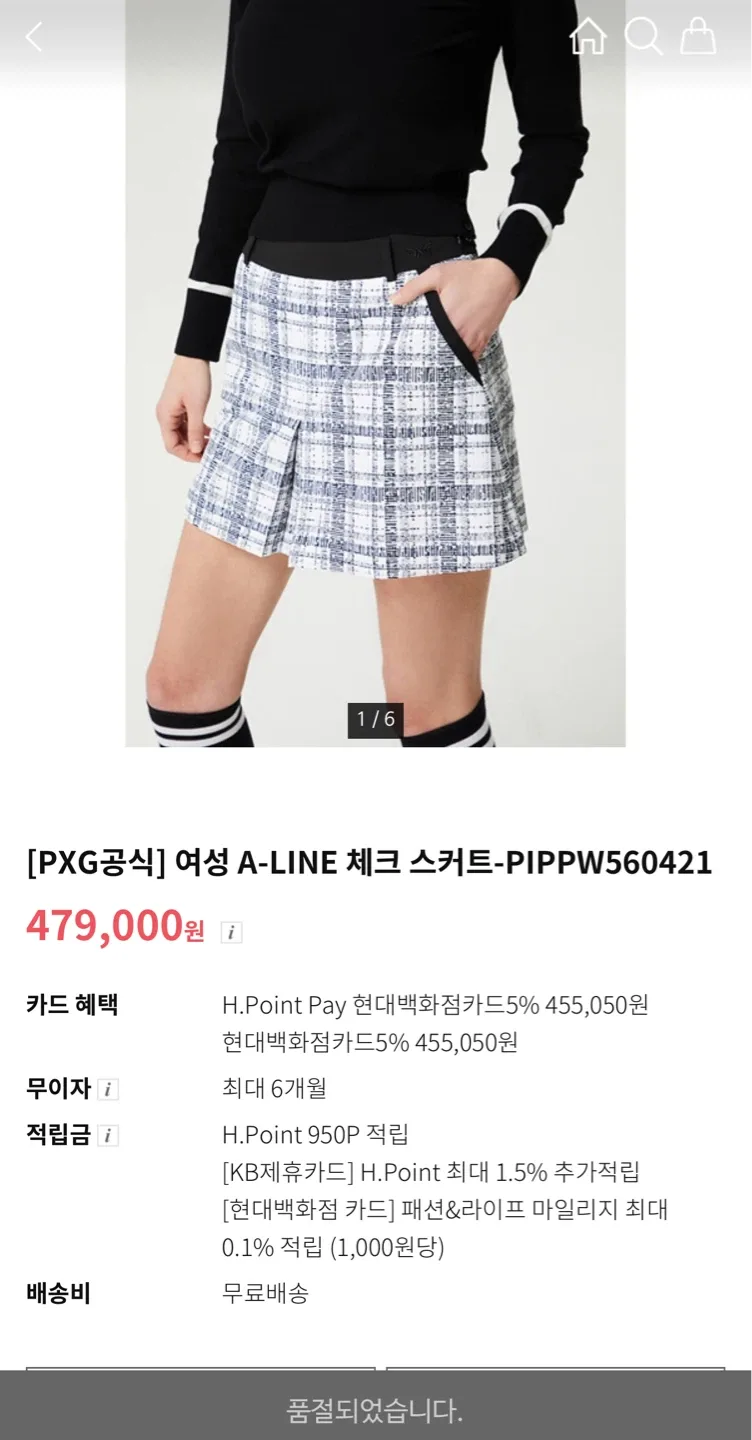Go back using the top-left arrow
This screenshot has height=1440, width=752.
tap(34, 38)
